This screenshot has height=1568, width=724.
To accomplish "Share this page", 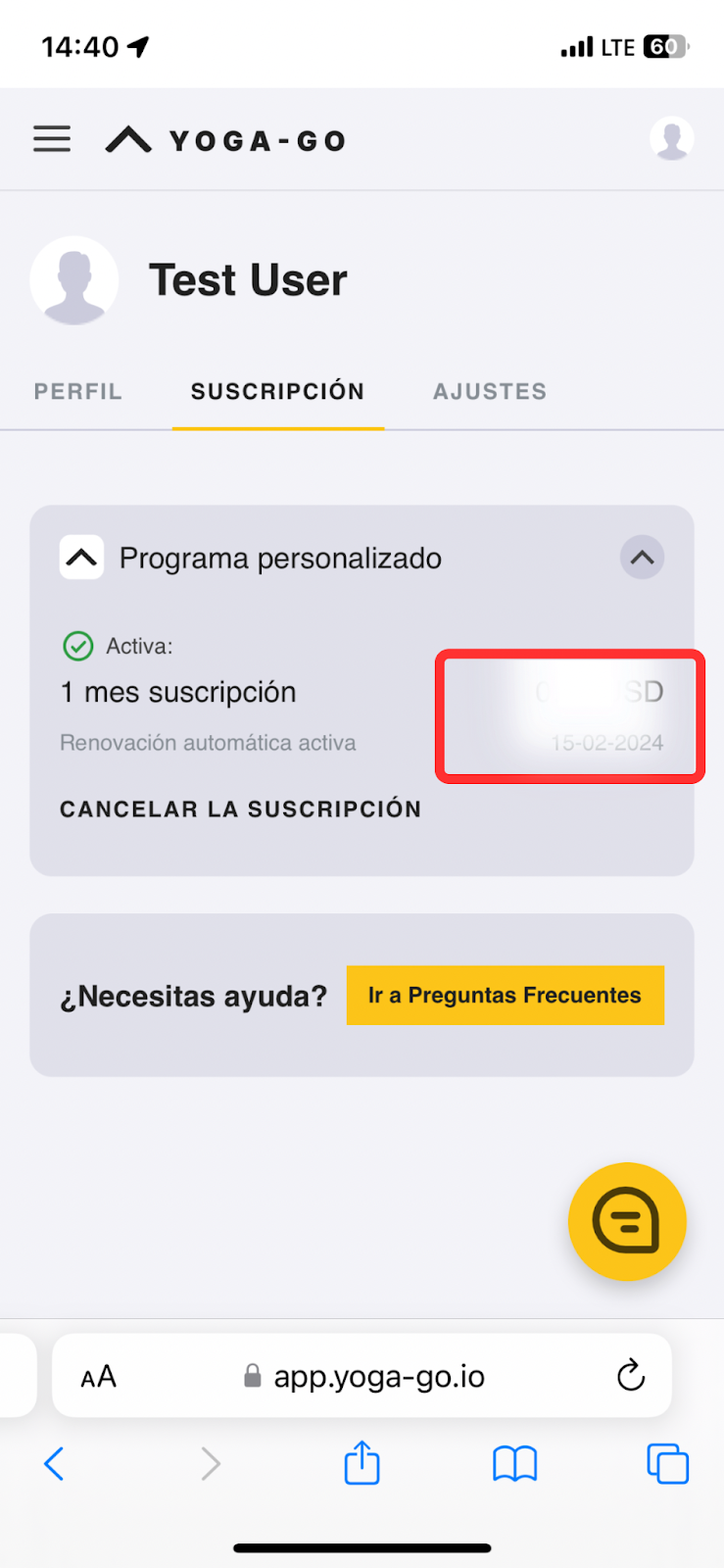I will 362,1464.
